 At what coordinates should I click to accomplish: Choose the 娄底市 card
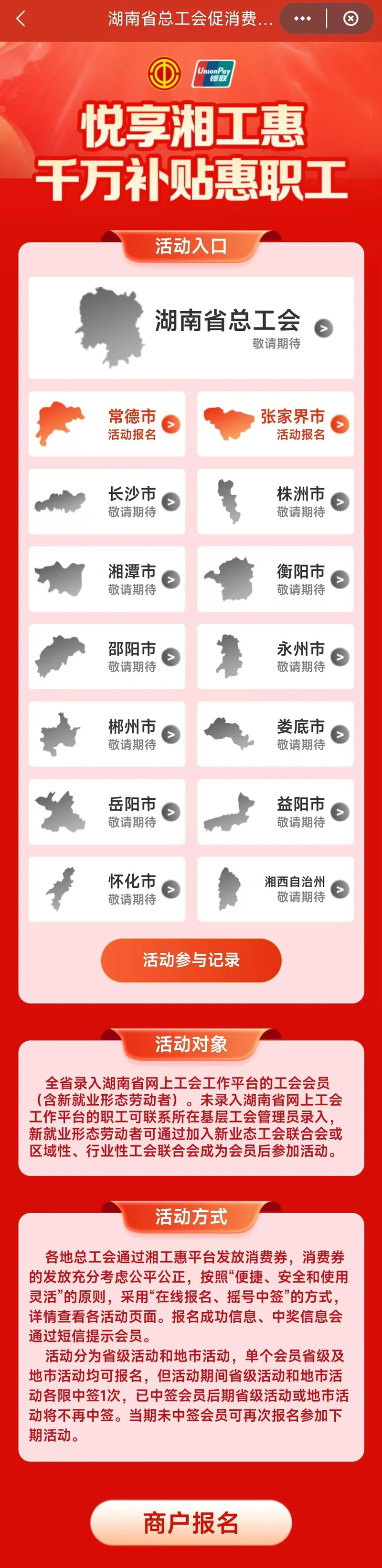coord(276,734)
